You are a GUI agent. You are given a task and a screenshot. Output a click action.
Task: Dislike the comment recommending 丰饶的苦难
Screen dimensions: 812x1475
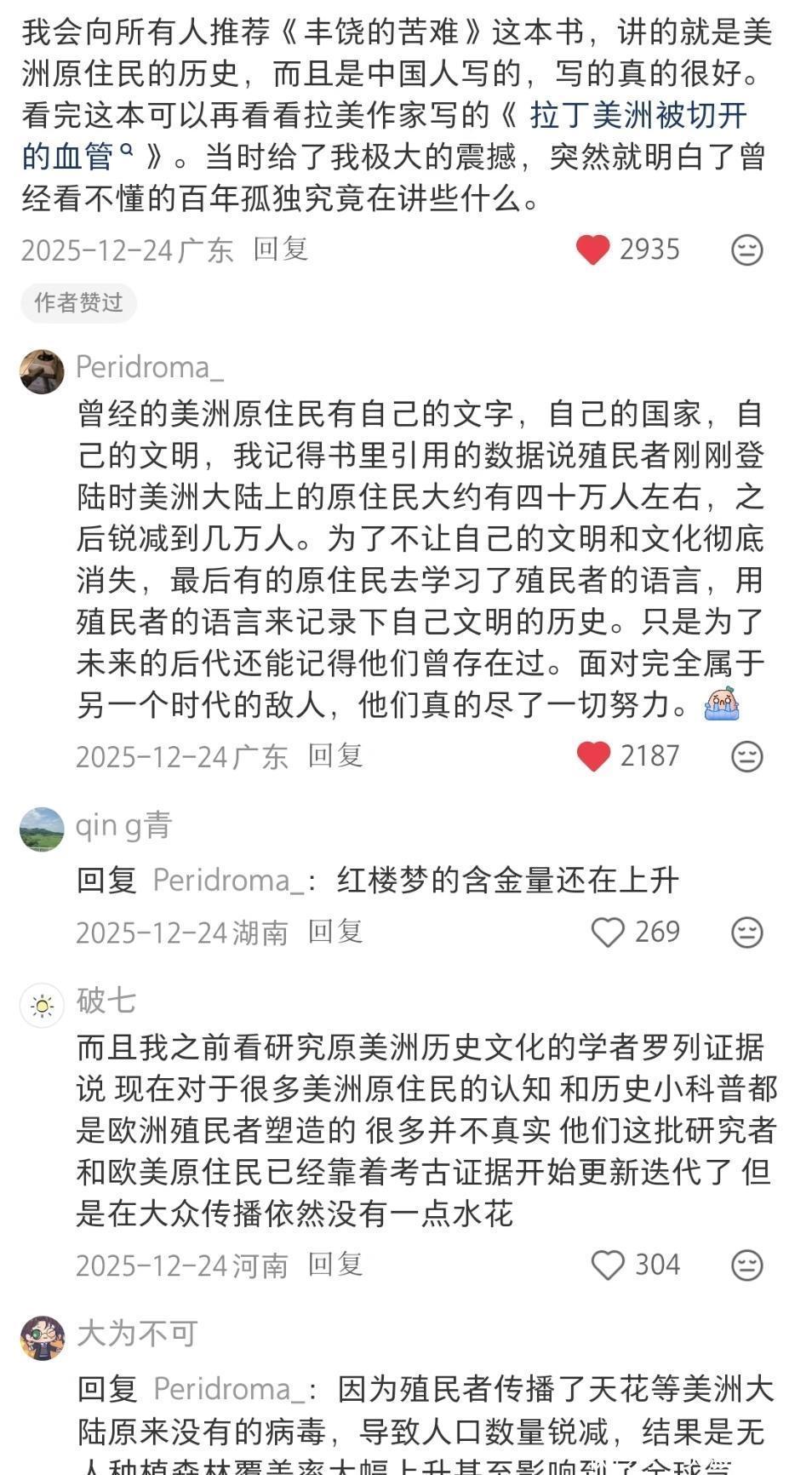pyautogui.click(x=746, y=250)
